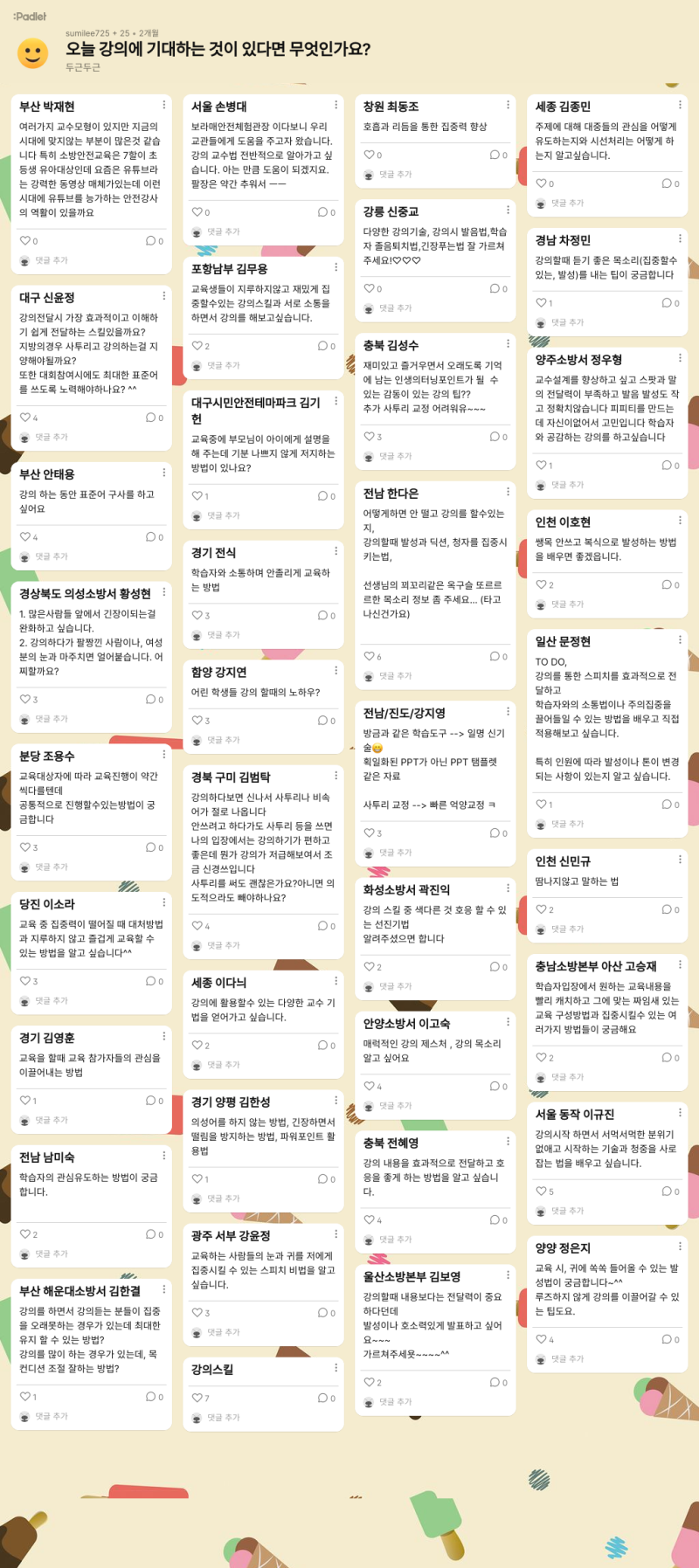The image size is (699, 1568).
Task: Open overflow menu on 서울 손병대 post
Action: pyautogui.click(x=336, y=105)
